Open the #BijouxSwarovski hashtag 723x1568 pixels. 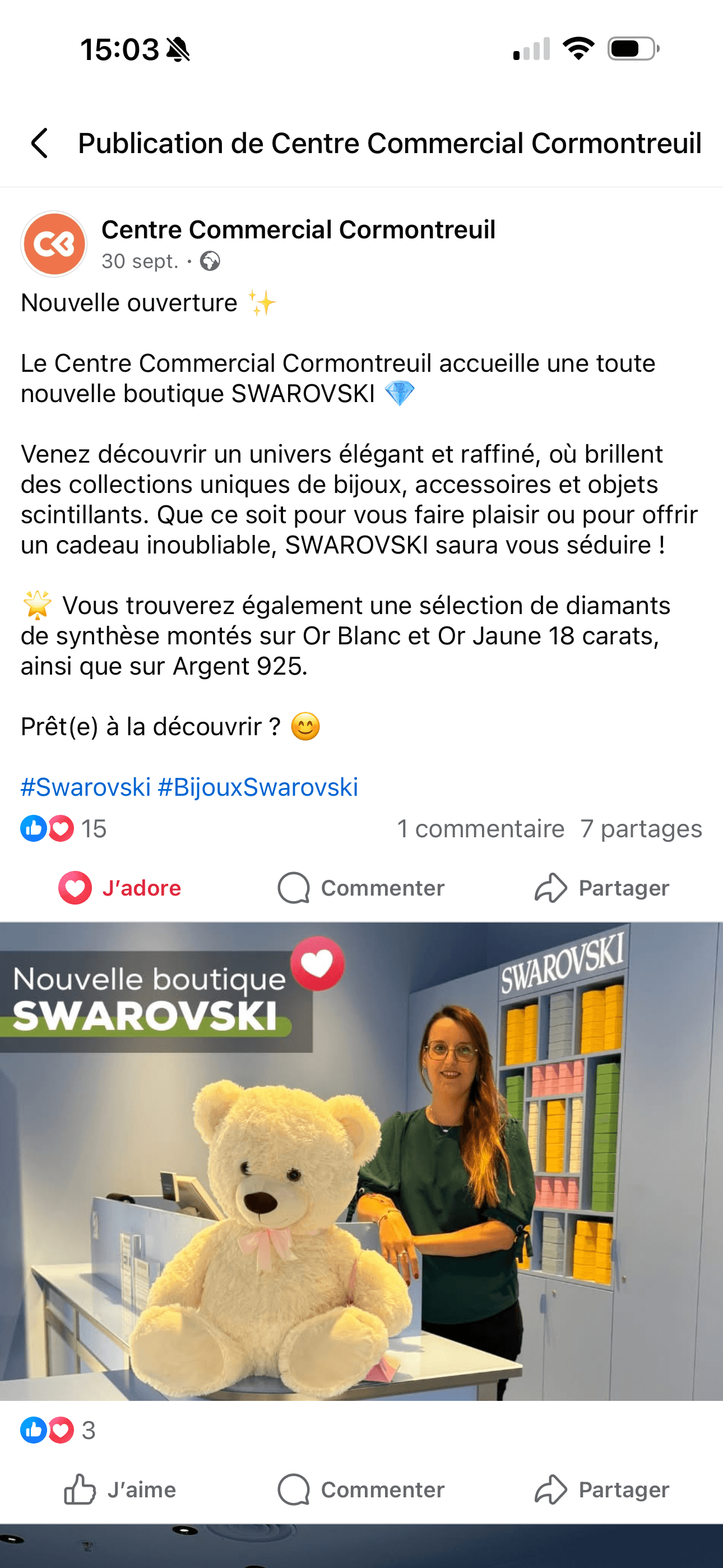coord(257,787)
